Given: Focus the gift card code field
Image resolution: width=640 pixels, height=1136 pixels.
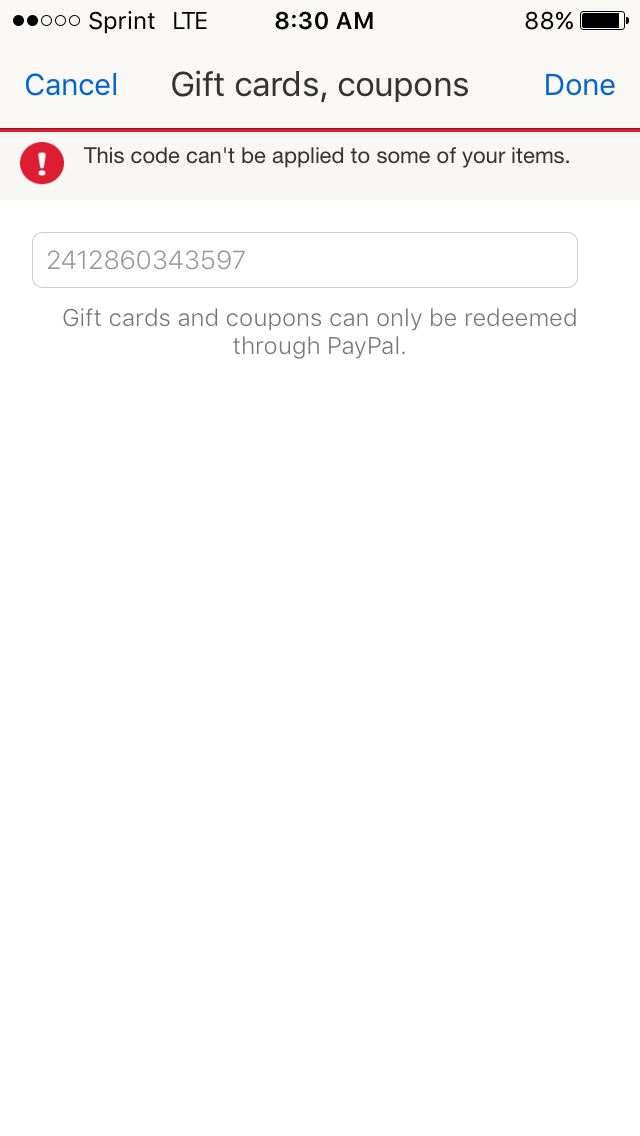Looking at the screenshot, I should coord(305,260).
